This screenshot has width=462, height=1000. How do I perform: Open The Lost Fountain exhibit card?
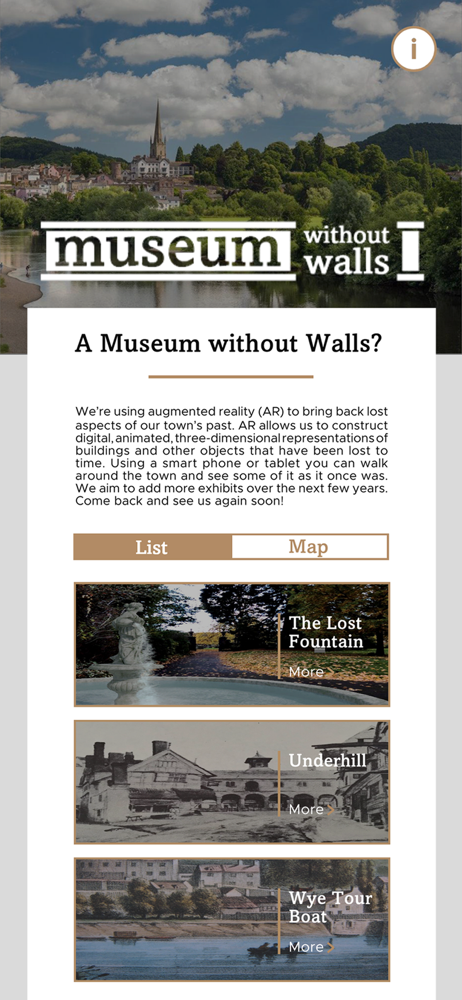click(x=232, y=644)
